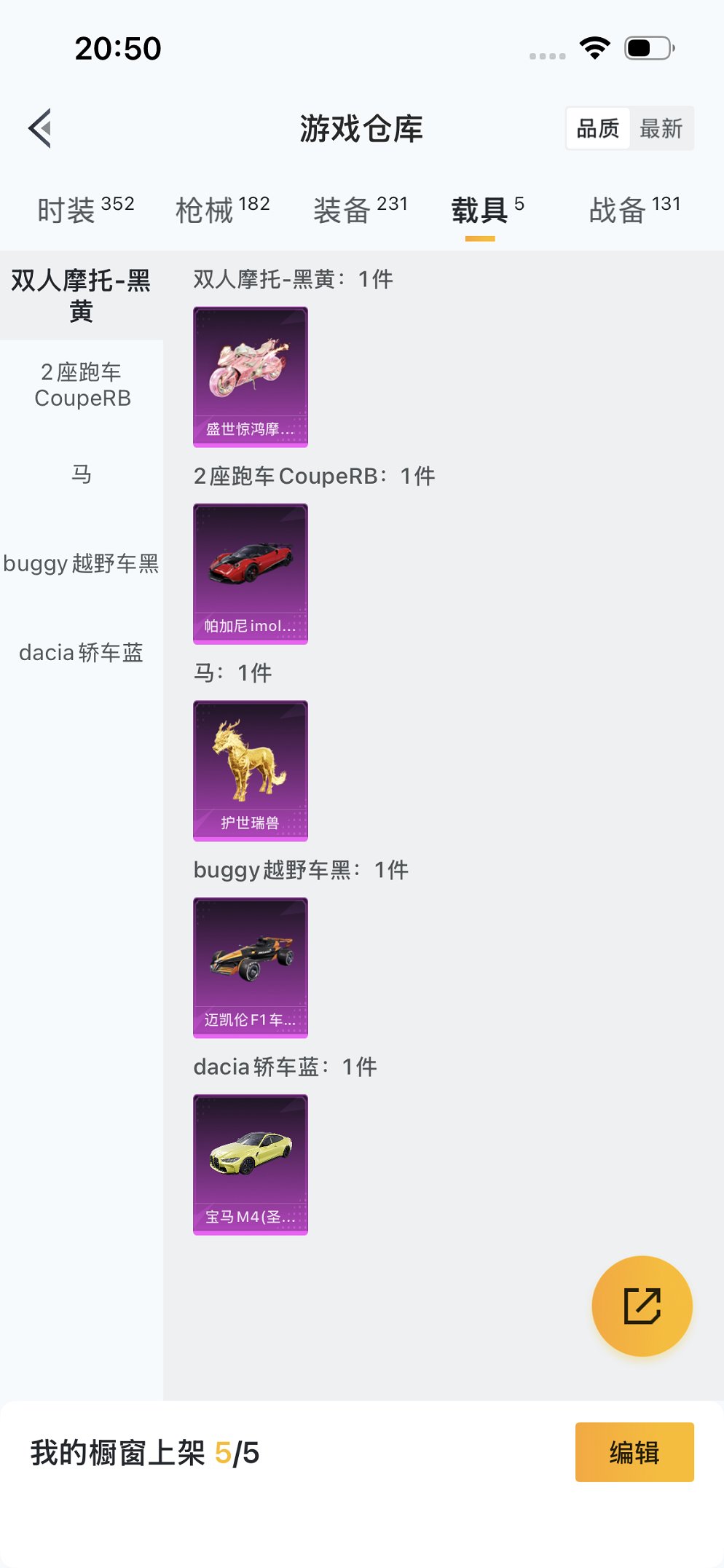Tap the orange share floating button
Screen dimensions: 724x1568
642,1306
